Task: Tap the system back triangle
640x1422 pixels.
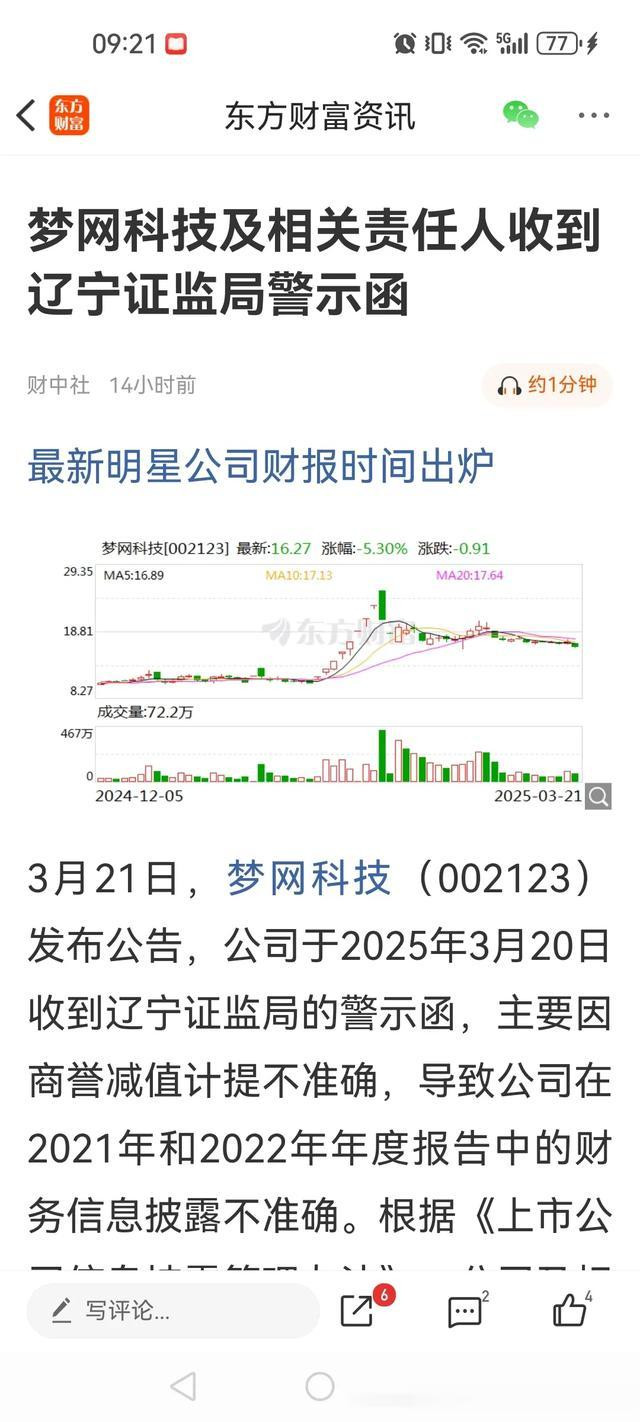Action: (184, 1386)
